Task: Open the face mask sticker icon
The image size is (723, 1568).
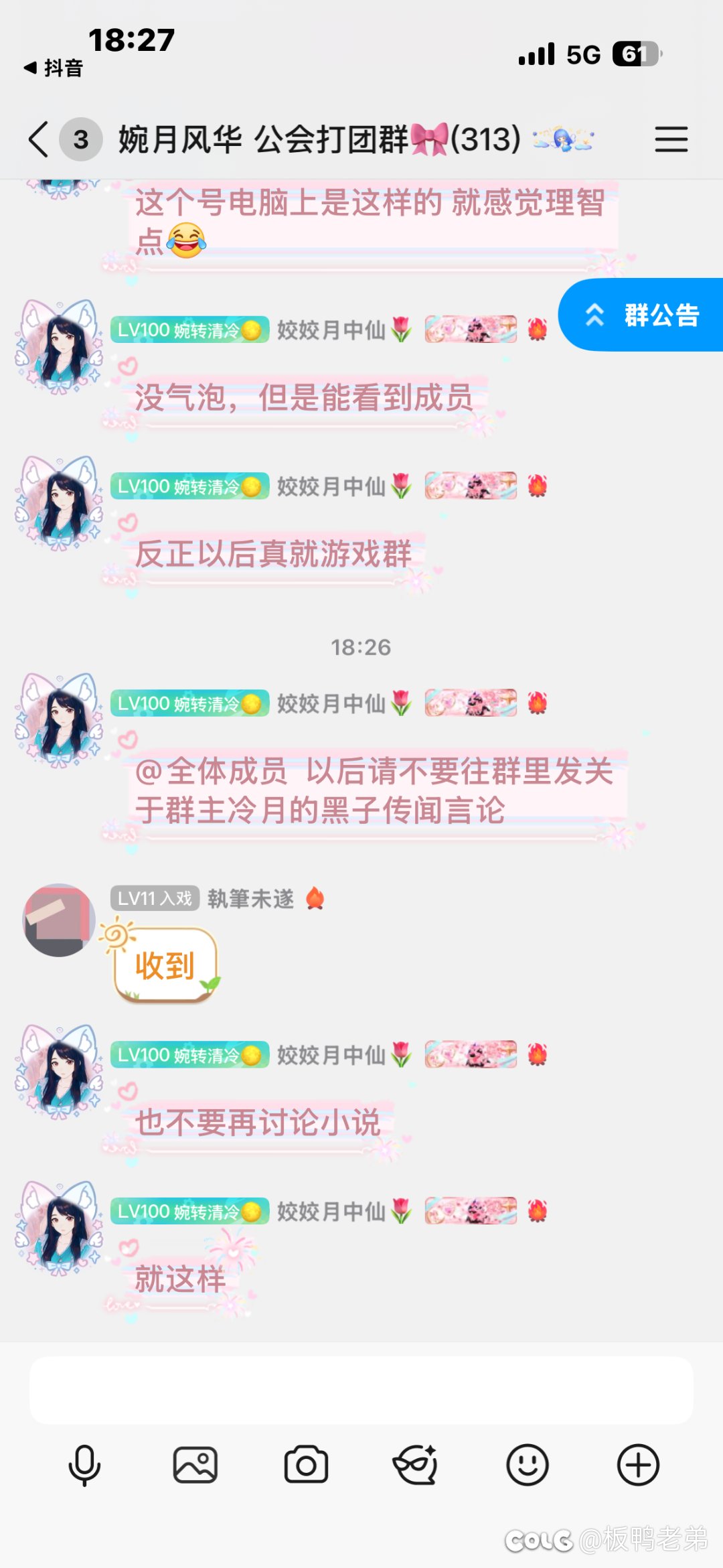Action: pos(416,1466)
